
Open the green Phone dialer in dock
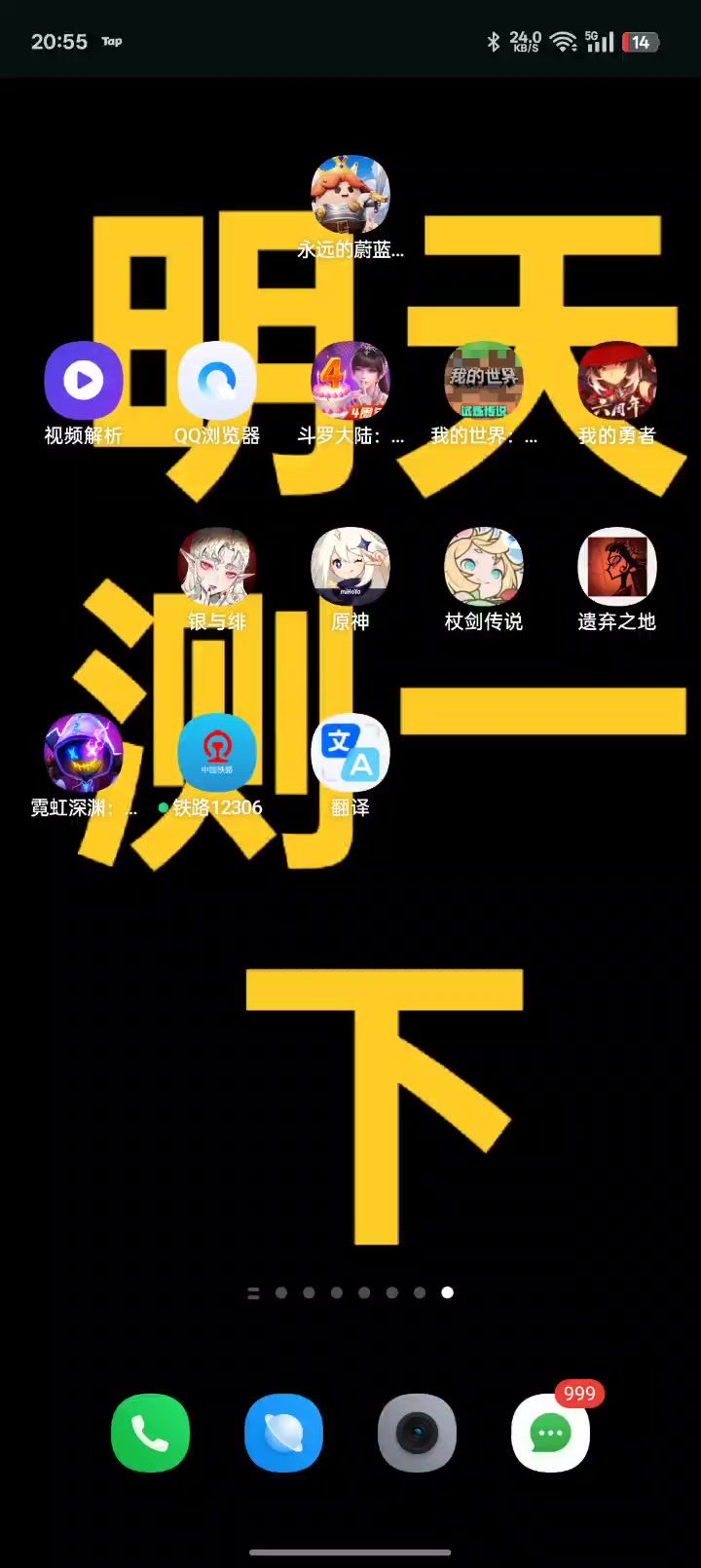(x=150, y=1433)
